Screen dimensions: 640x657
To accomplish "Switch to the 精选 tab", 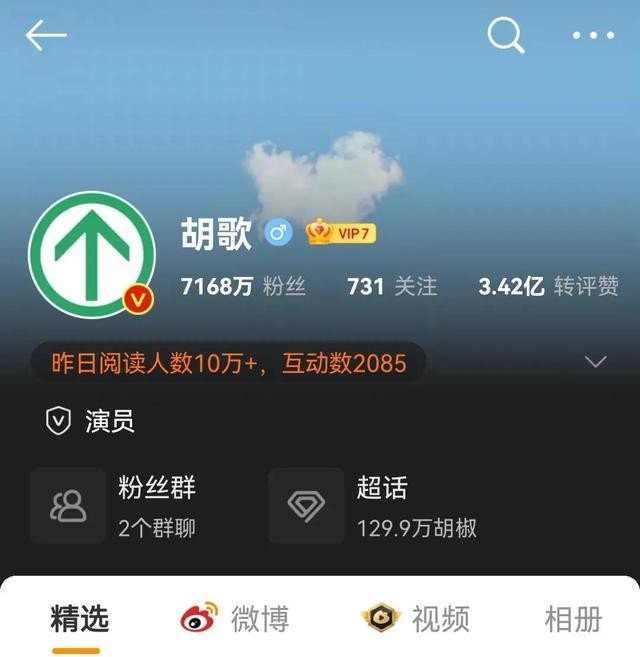I will (79, 619).
